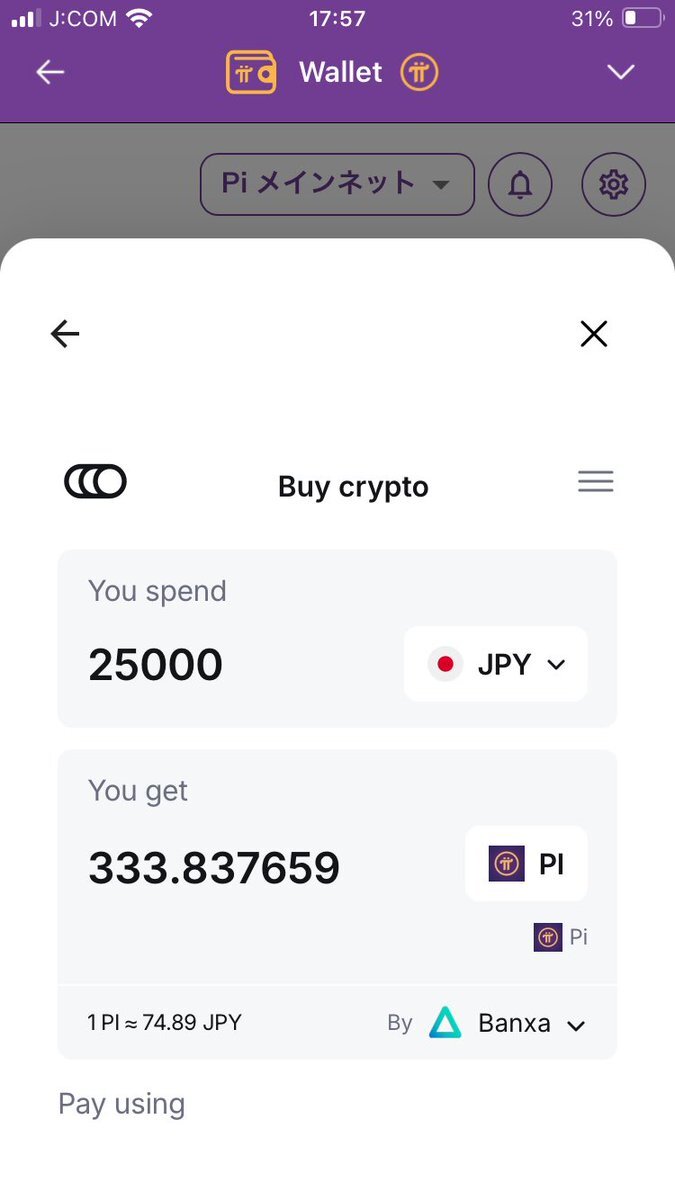The image size is (675, 1200).
Task: Go back within the Buy crypto sheet
Action: 65,334
